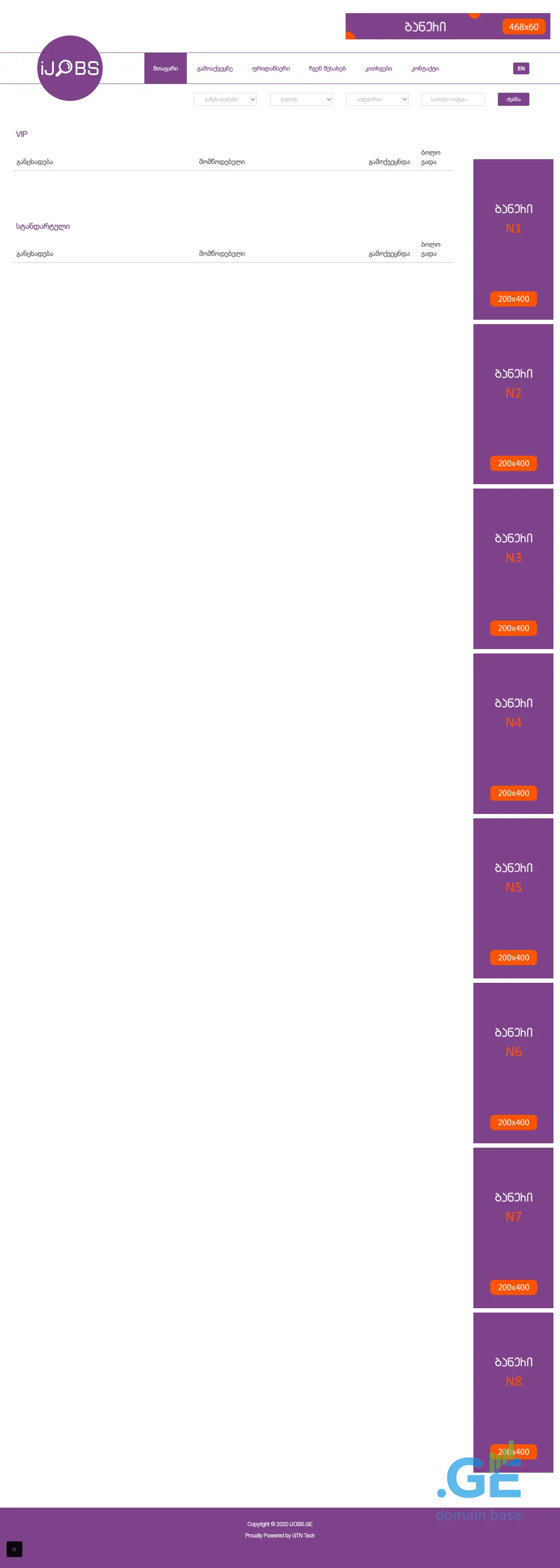Open the N3 side banner
This screenshot has height=1568, width=560.
512,569
